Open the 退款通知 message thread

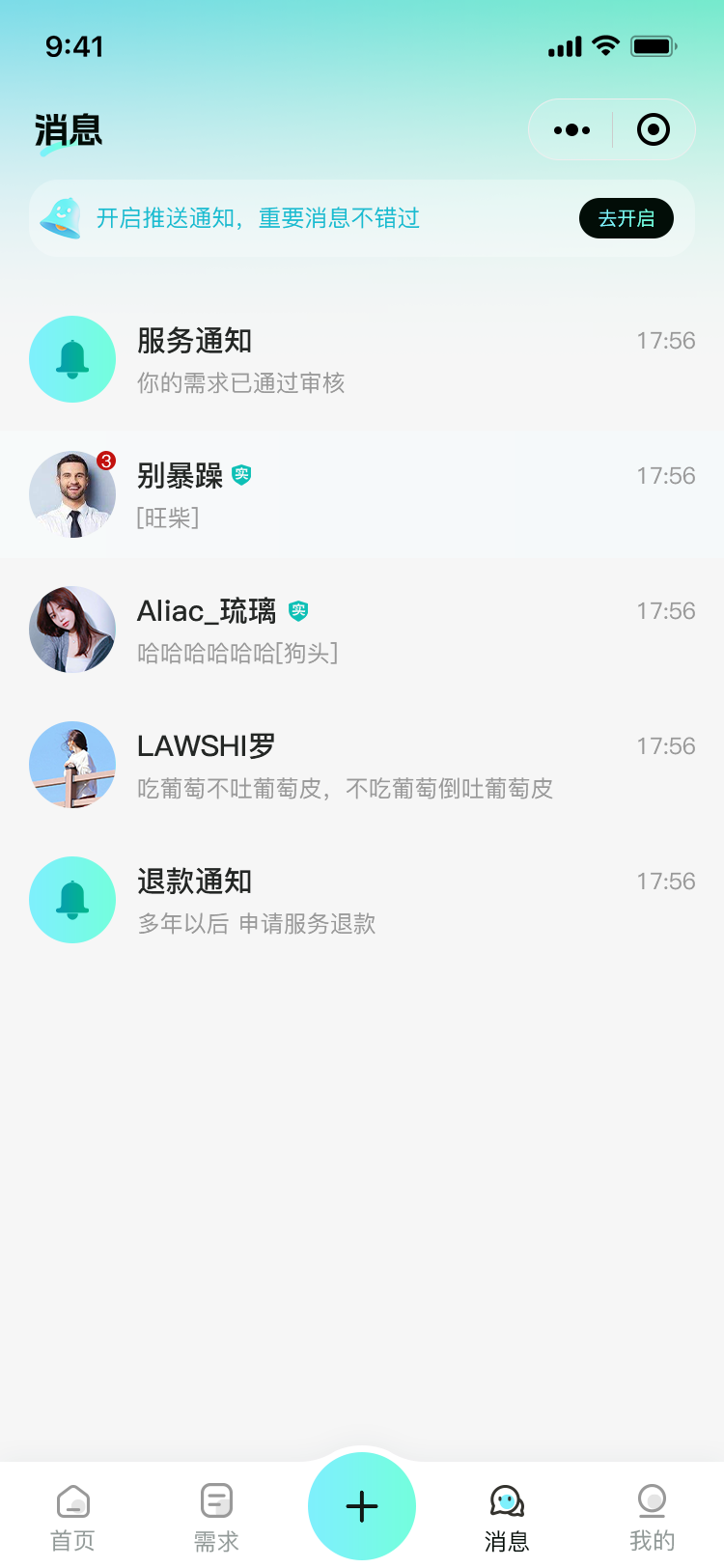coord(362,901)
